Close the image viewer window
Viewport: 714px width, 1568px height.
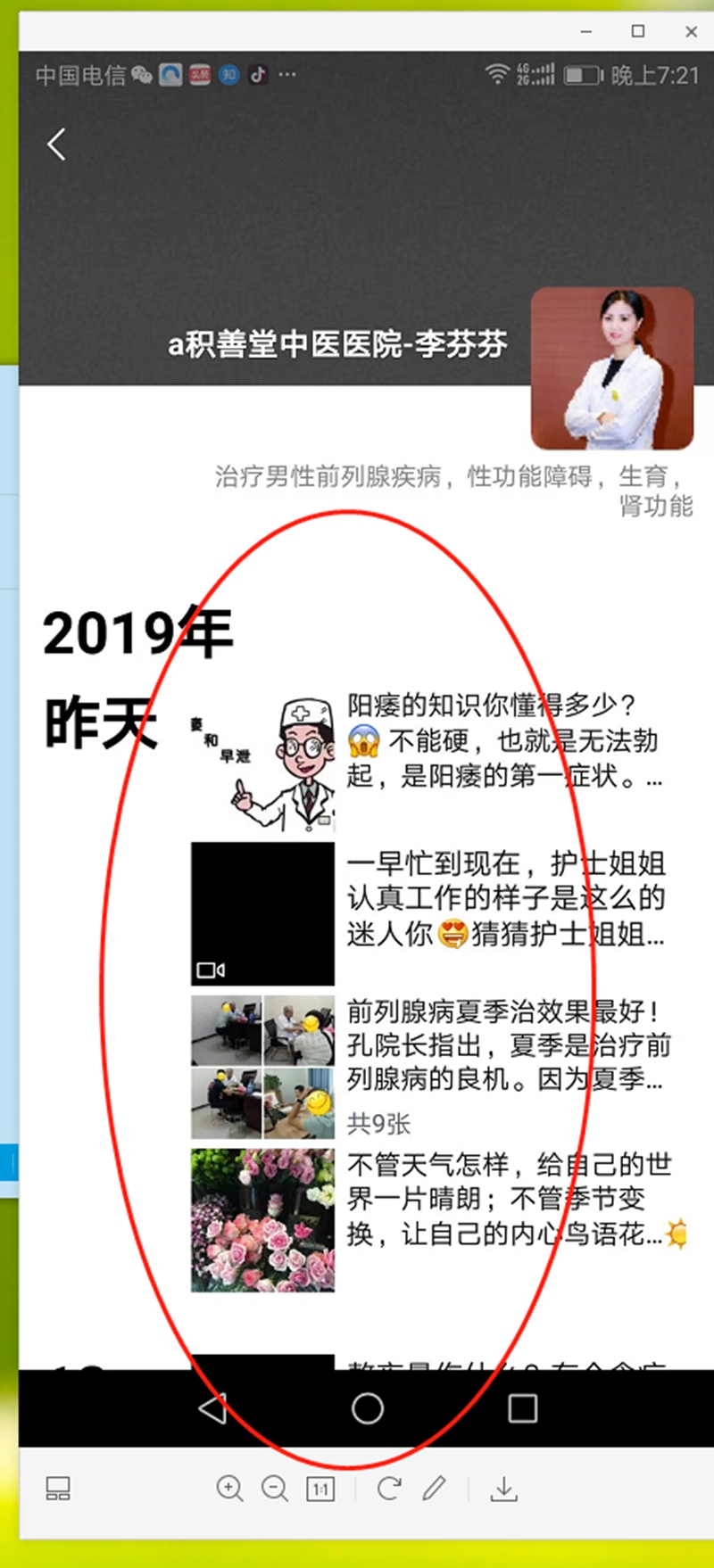tap(691, 31)
